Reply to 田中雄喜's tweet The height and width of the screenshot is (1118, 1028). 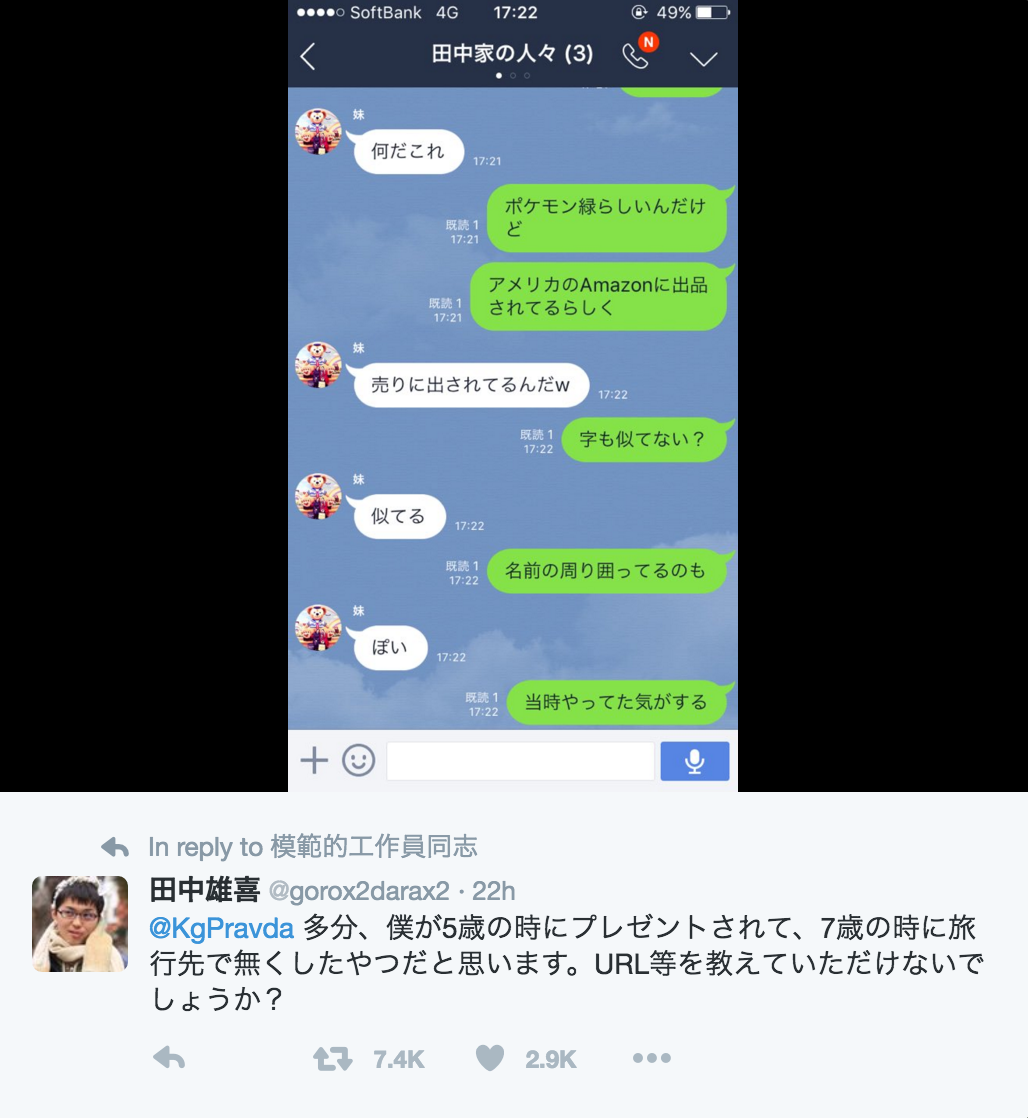169,1059
